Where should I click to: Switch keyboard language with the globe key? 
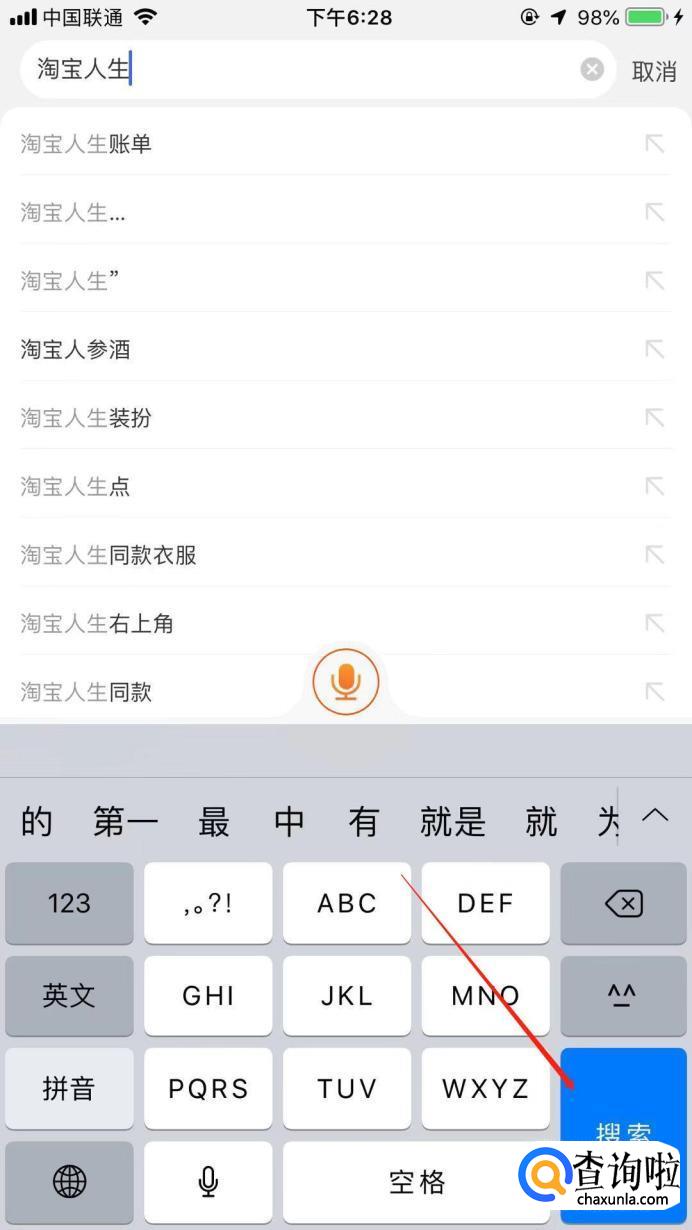pos(69,1182)
